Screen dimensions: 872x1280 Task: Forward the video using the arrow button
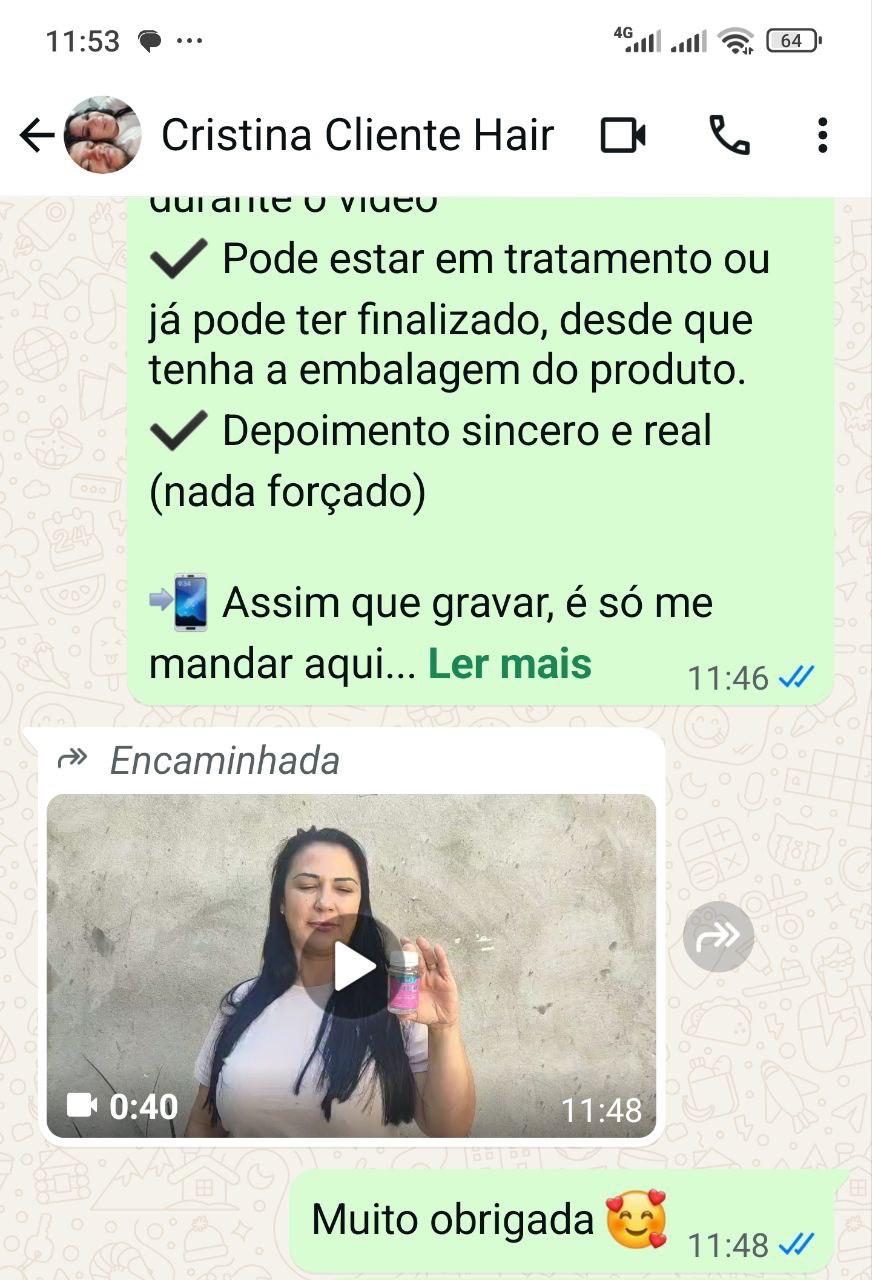click(x=718, y=936)
